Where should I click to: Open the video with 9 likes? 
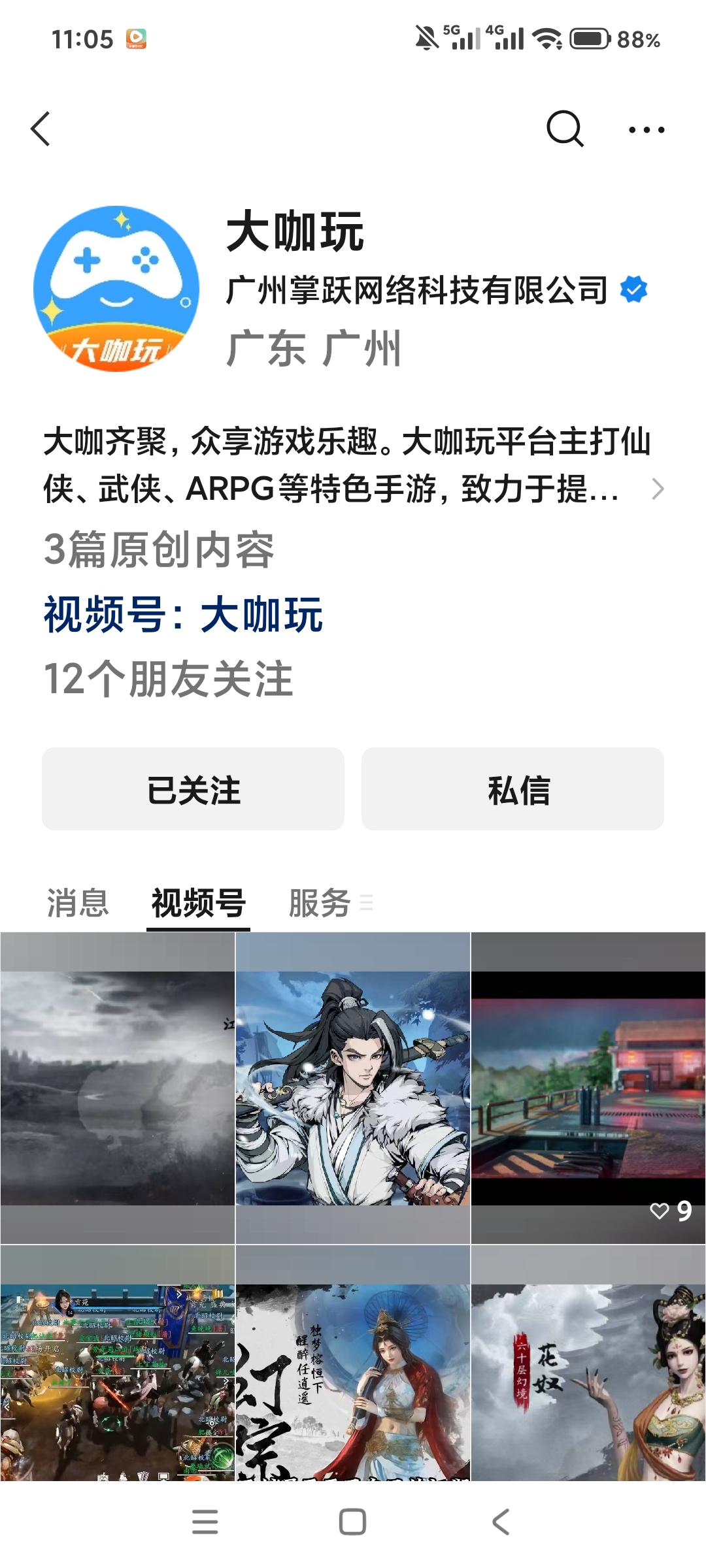588,1088
